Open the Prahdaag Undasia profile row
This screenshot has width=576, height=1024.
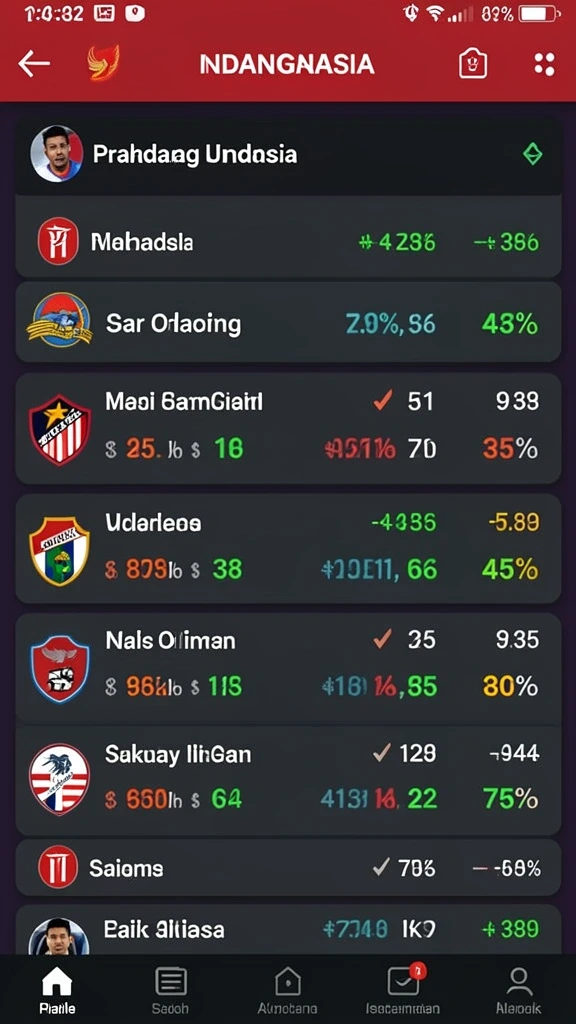[288, 155]
